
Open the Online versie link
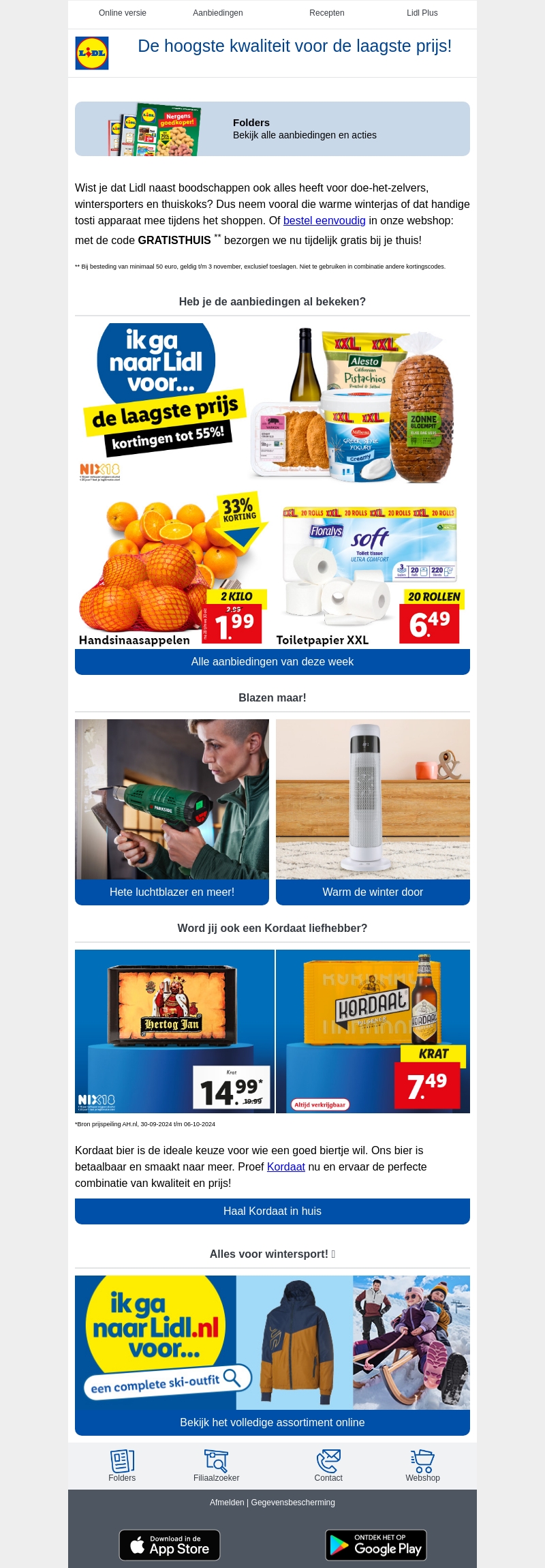pyautogui.click(x=123, y=13)
